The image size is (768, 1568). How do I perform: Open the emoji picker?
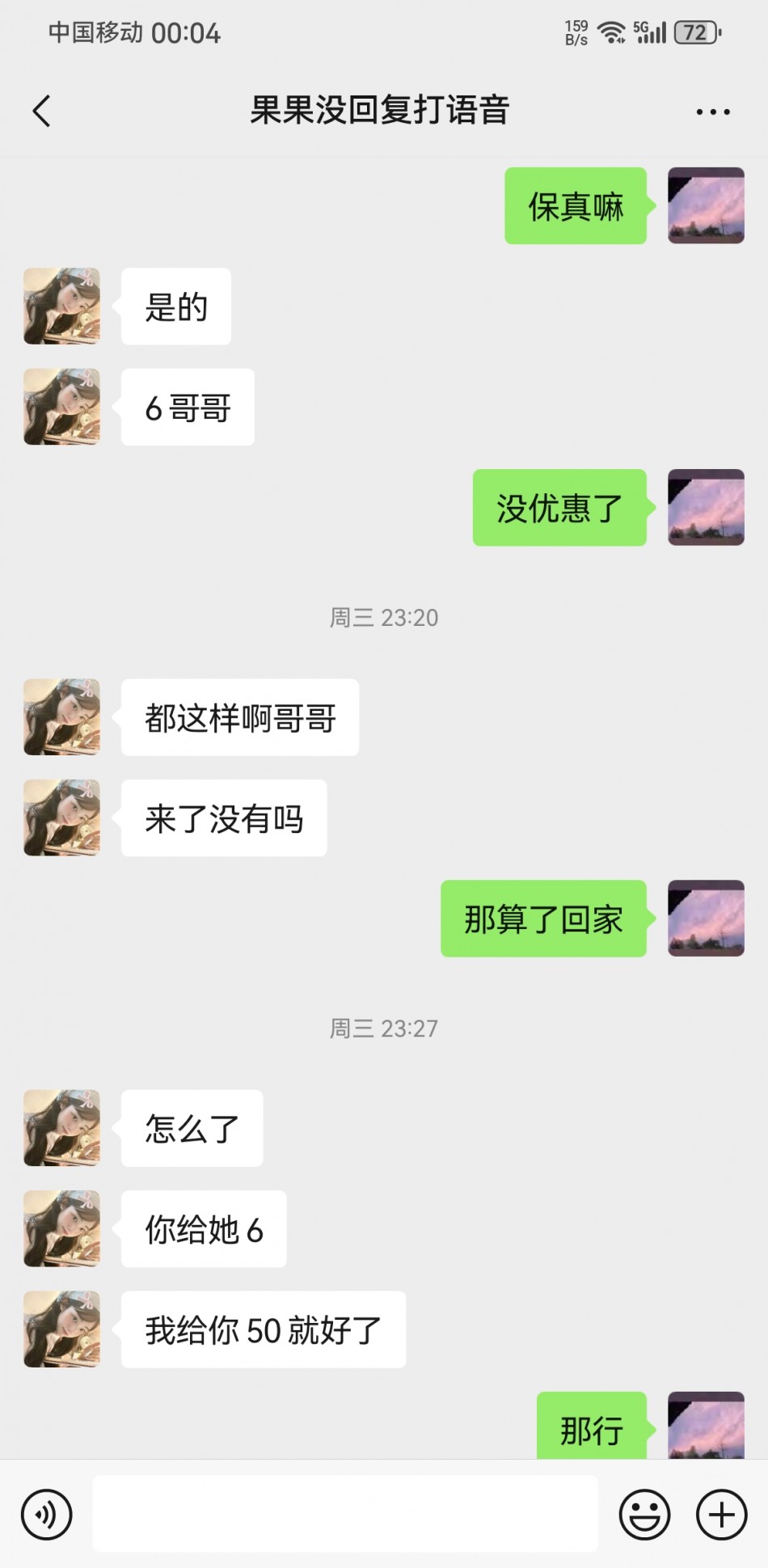644,1515
